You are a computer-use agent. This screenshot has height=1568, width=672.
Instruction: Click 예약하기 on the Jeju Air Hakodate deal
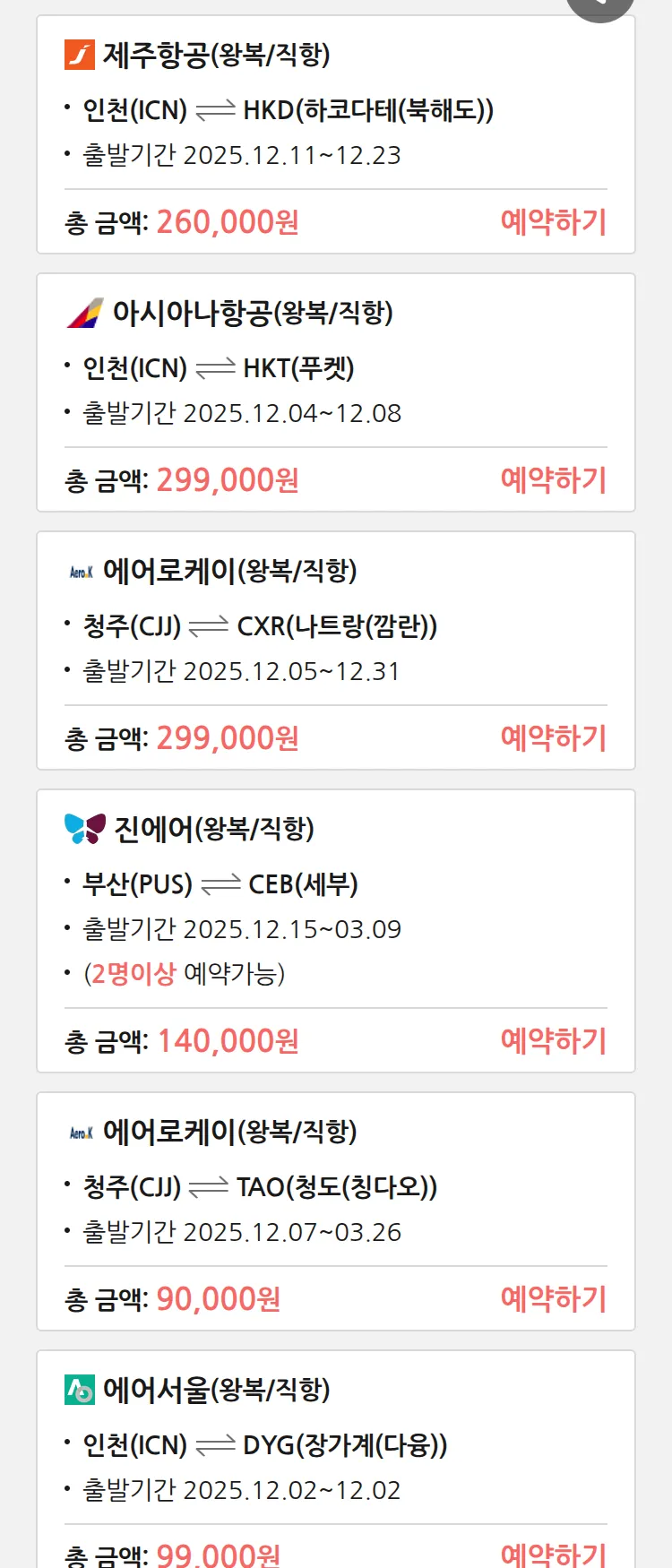tap(554, 220)
